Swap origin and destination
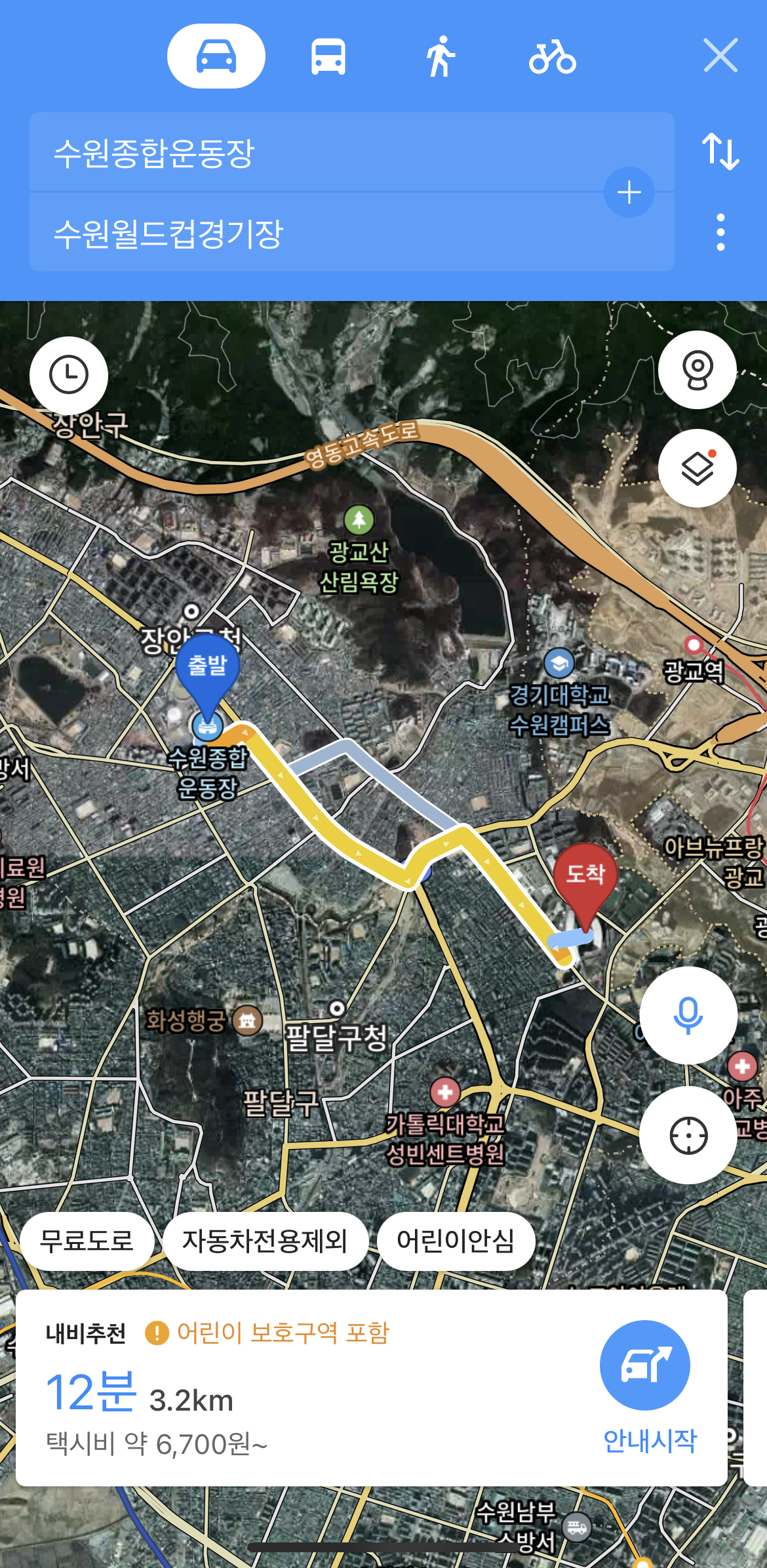The height and width of the screenshot is (1568, 767). (x=720, y=151)
